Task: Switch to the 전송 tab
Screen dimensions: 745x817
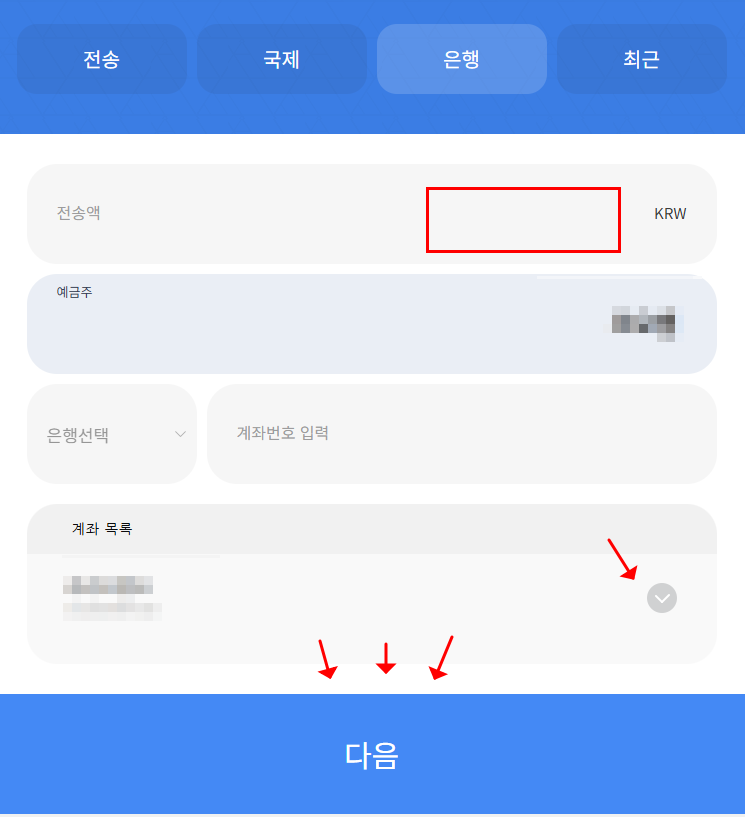Action: coord(102,59)
